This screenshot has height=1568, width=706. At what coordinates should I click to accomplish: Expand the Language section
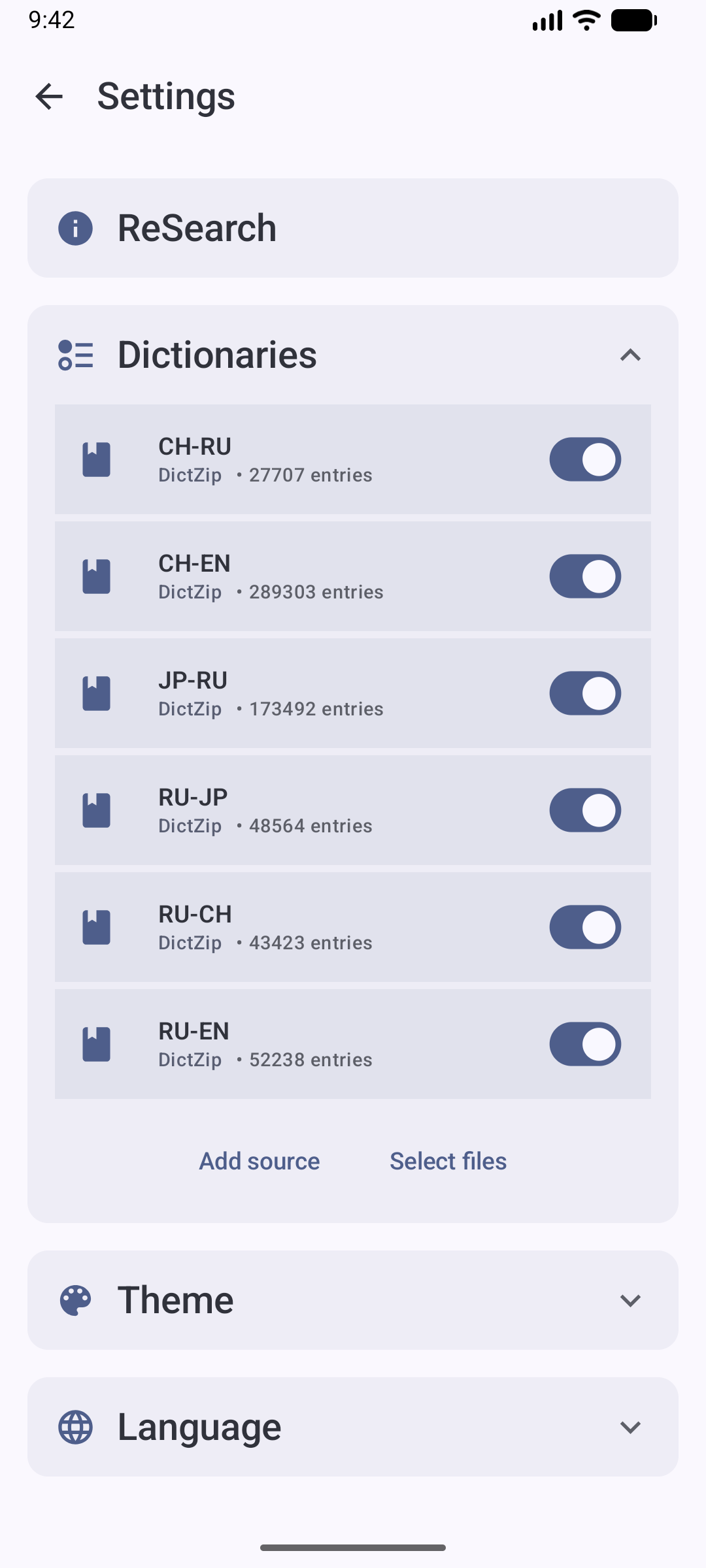(353, 1427)
